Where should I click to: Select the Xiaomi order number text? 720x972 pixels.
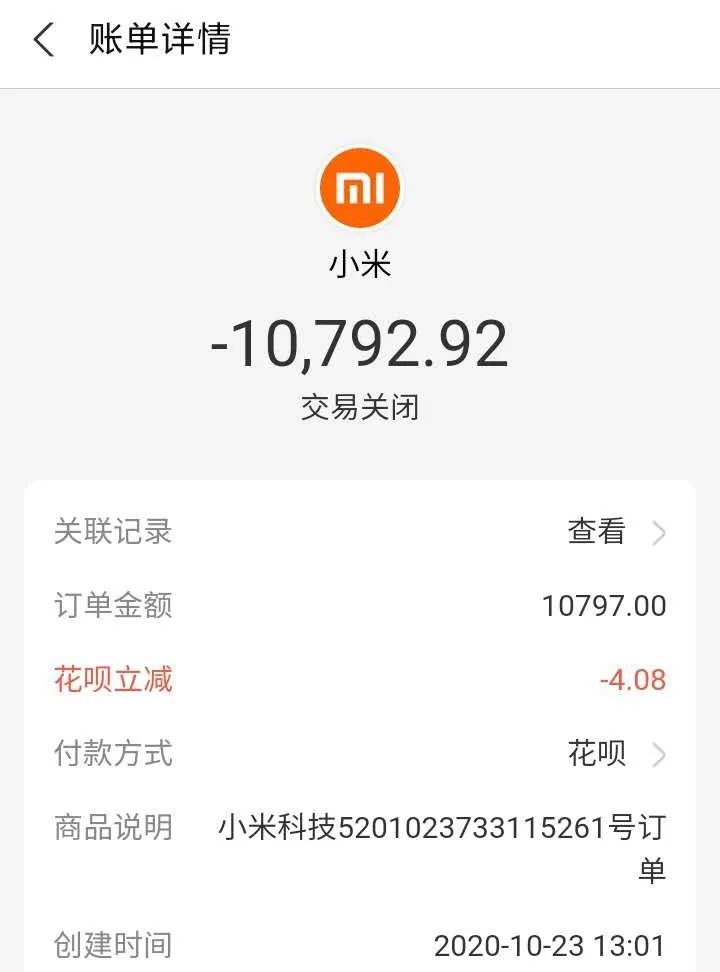pyautogui.click(x=444, y=828)
